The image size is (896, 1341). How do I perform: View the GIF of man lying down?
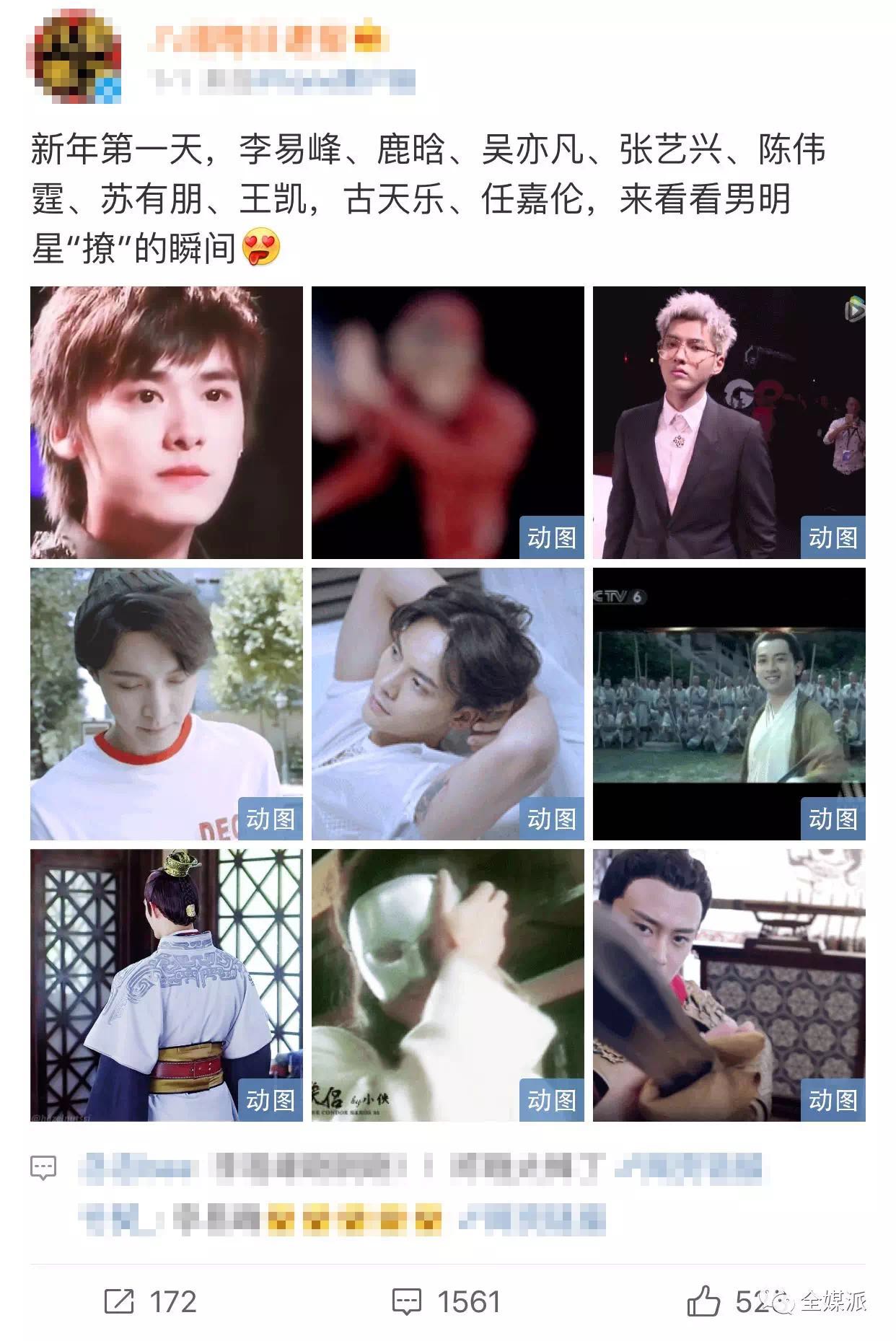[447, 704]
